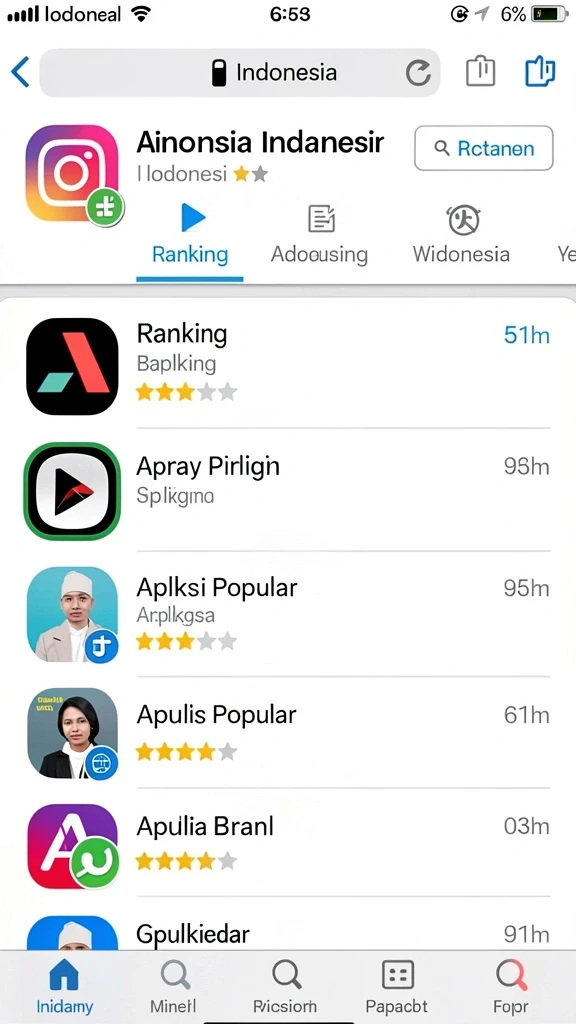Open the Apulis Popular row

[288, 733]
